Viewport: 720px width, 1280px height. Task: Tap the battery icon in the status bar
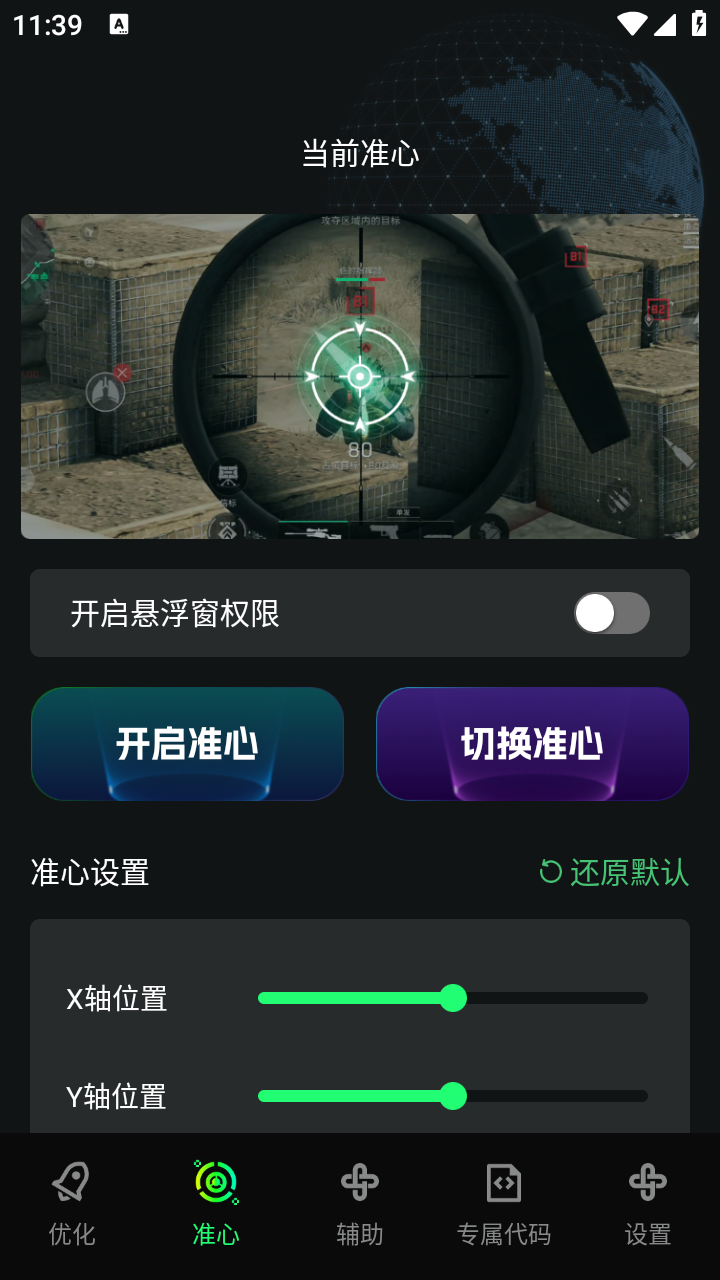(697, 25)
